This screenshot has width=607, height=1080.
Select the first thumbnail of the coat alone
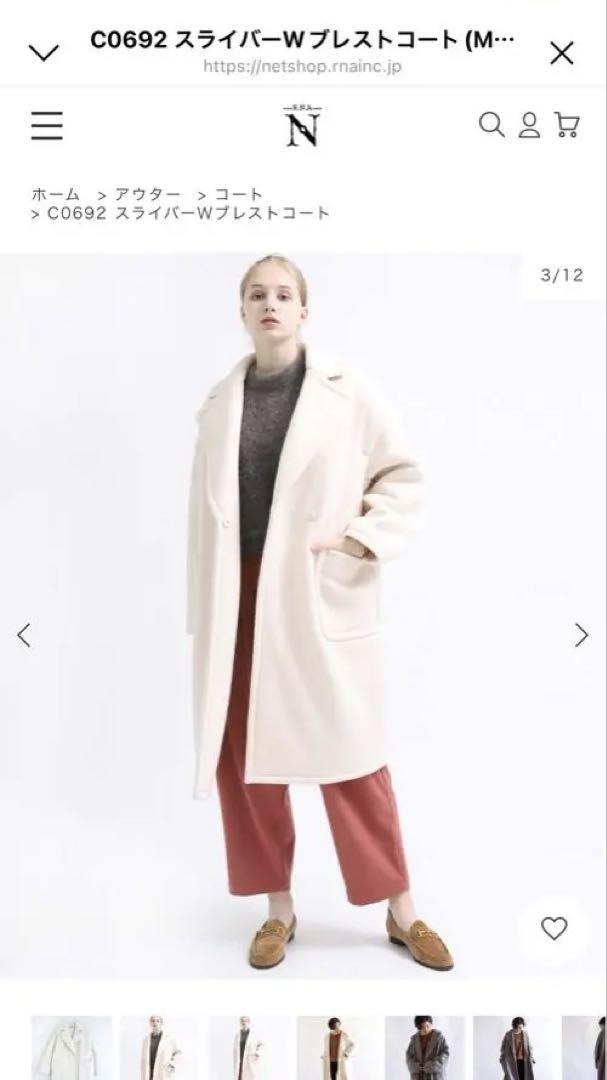pyautogui.click(x=72, y=1048)
